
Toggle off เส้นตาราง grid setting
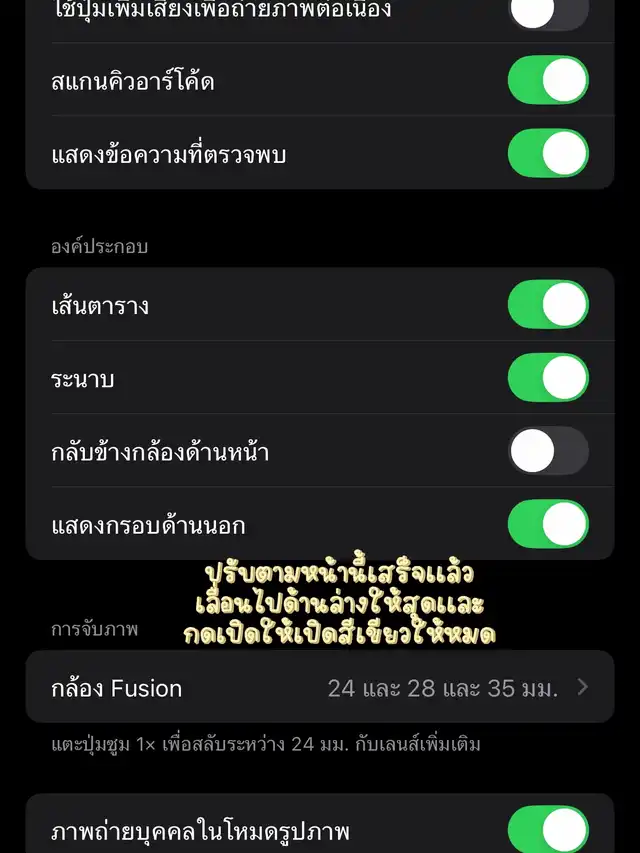point(548,305)
